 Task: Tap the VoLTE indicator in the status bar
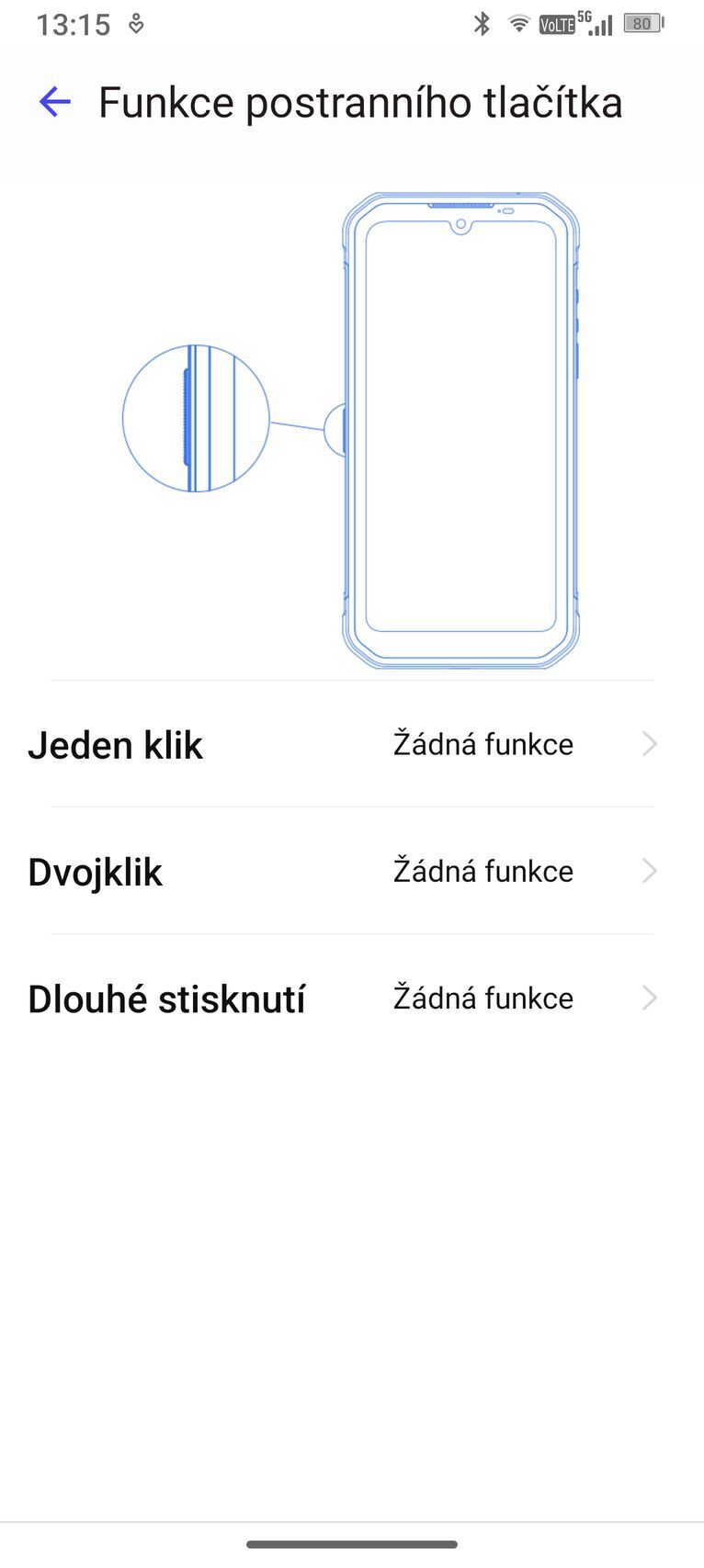[x=557, y=24]
